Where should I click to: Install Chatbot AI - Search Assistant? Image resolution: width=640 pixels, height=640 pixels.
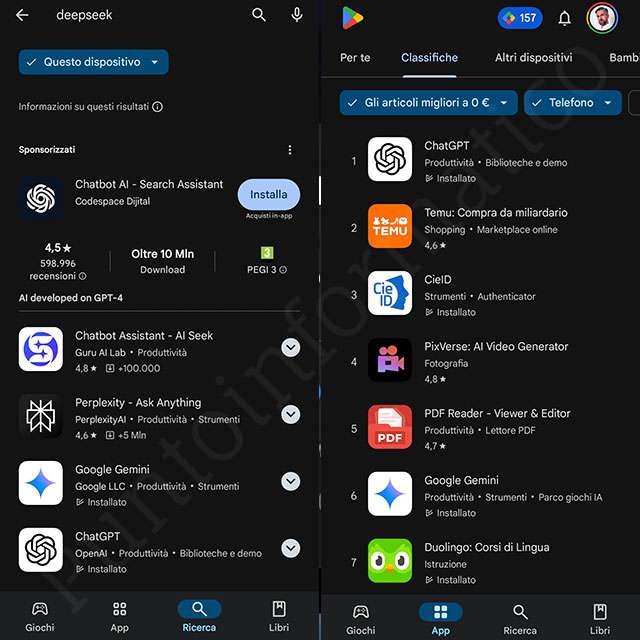point(268,194)
